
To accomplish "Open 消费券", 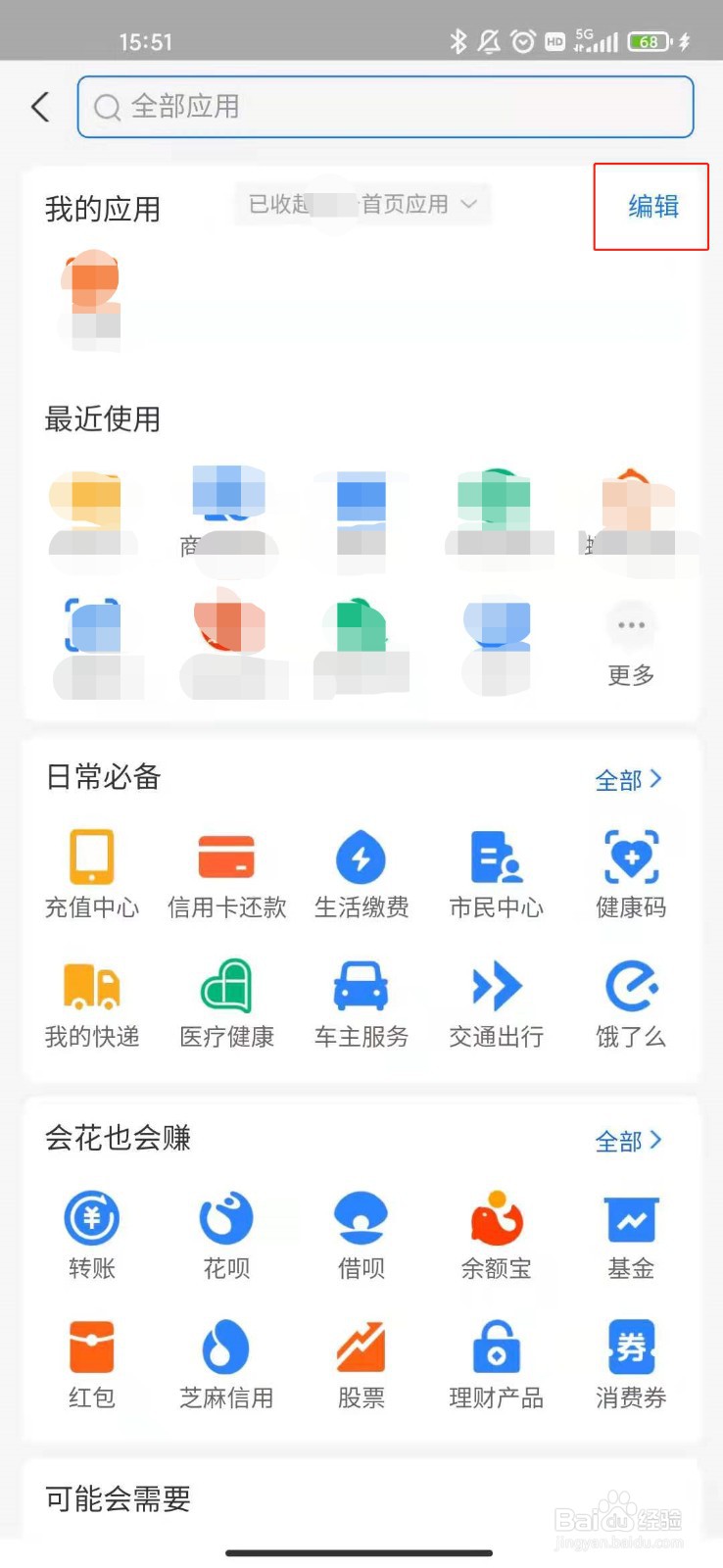I will (631, 1364).
